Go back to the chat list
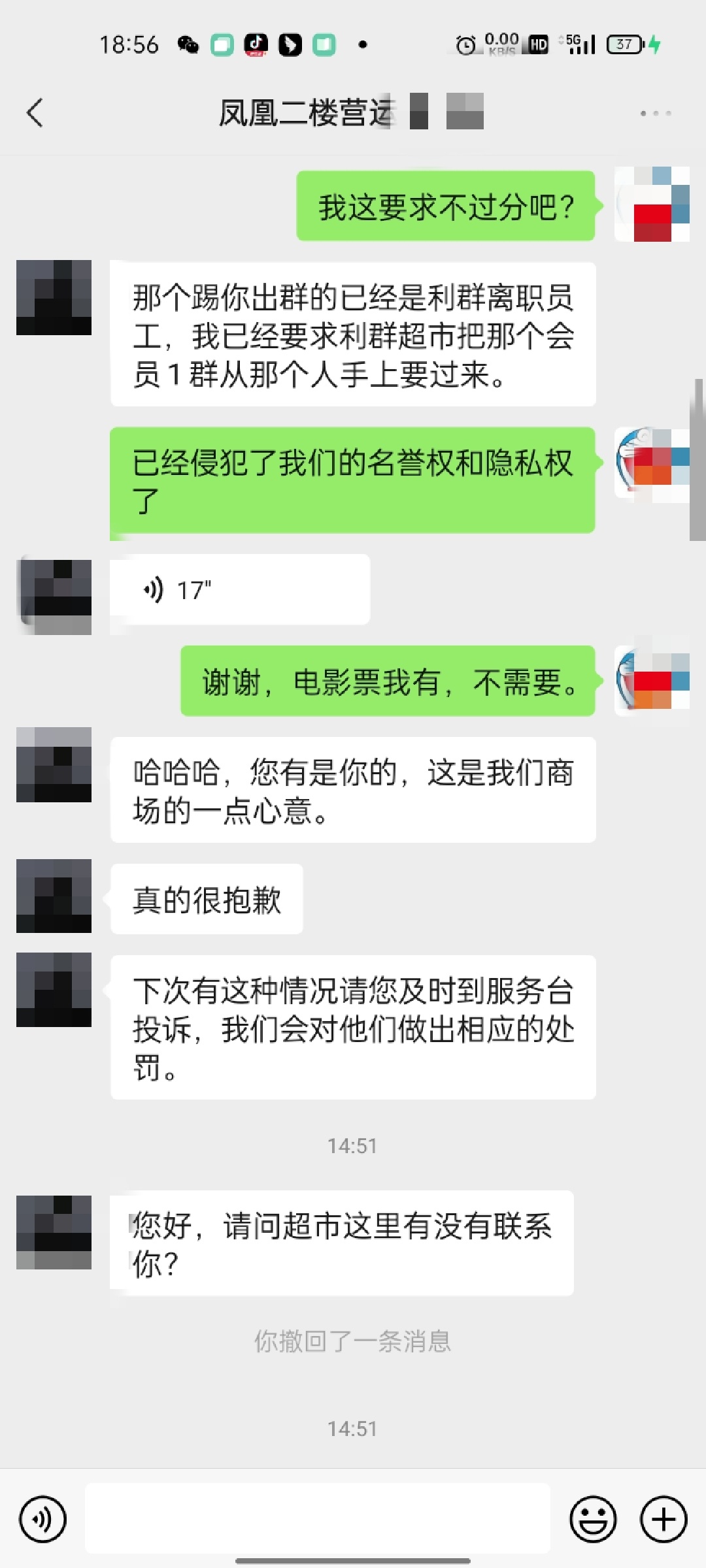The image size is (706, 1568). [x=35, y=112]
